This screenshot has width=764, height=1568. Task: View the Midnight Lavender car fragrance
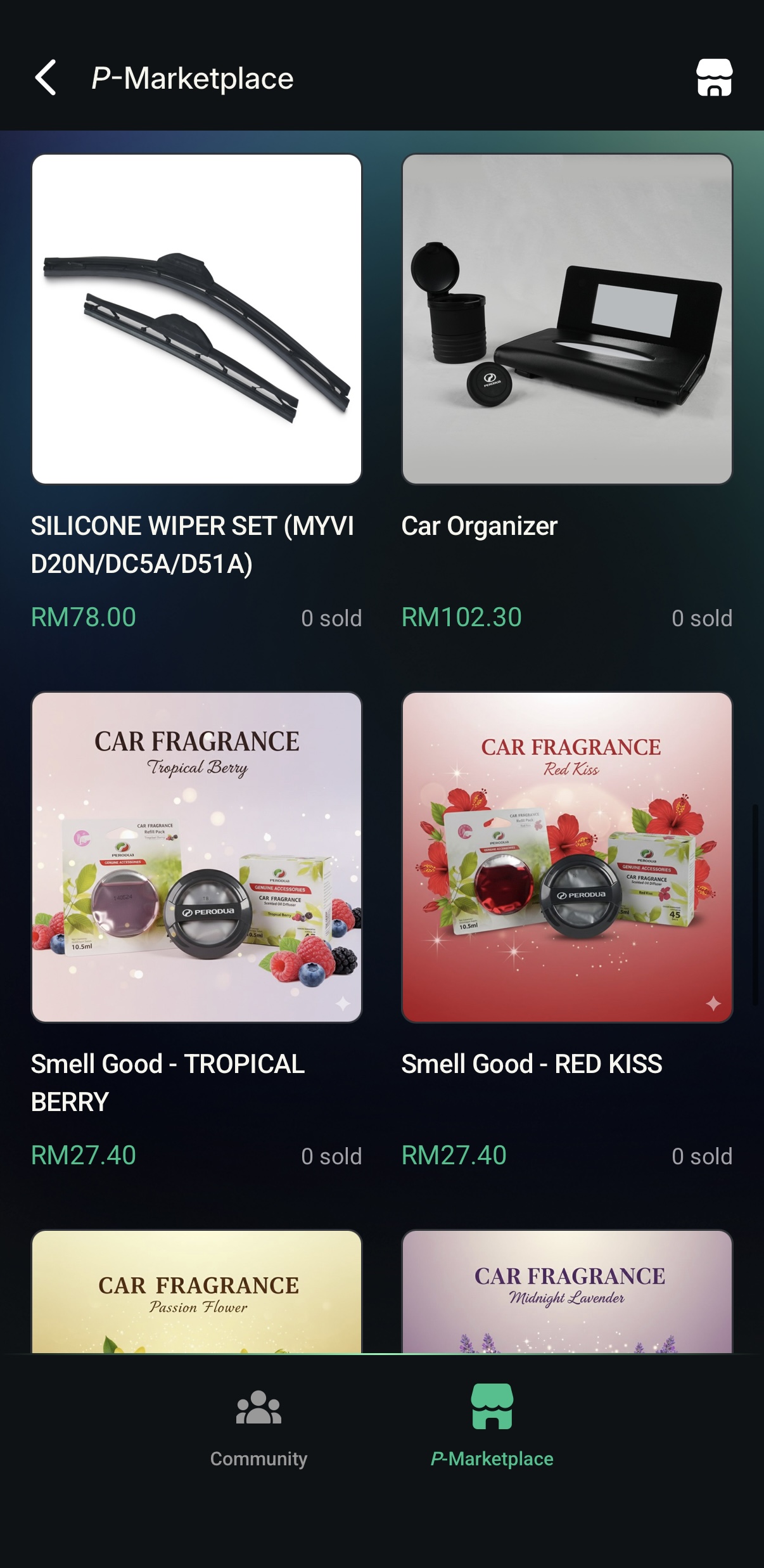[567, 1293]
